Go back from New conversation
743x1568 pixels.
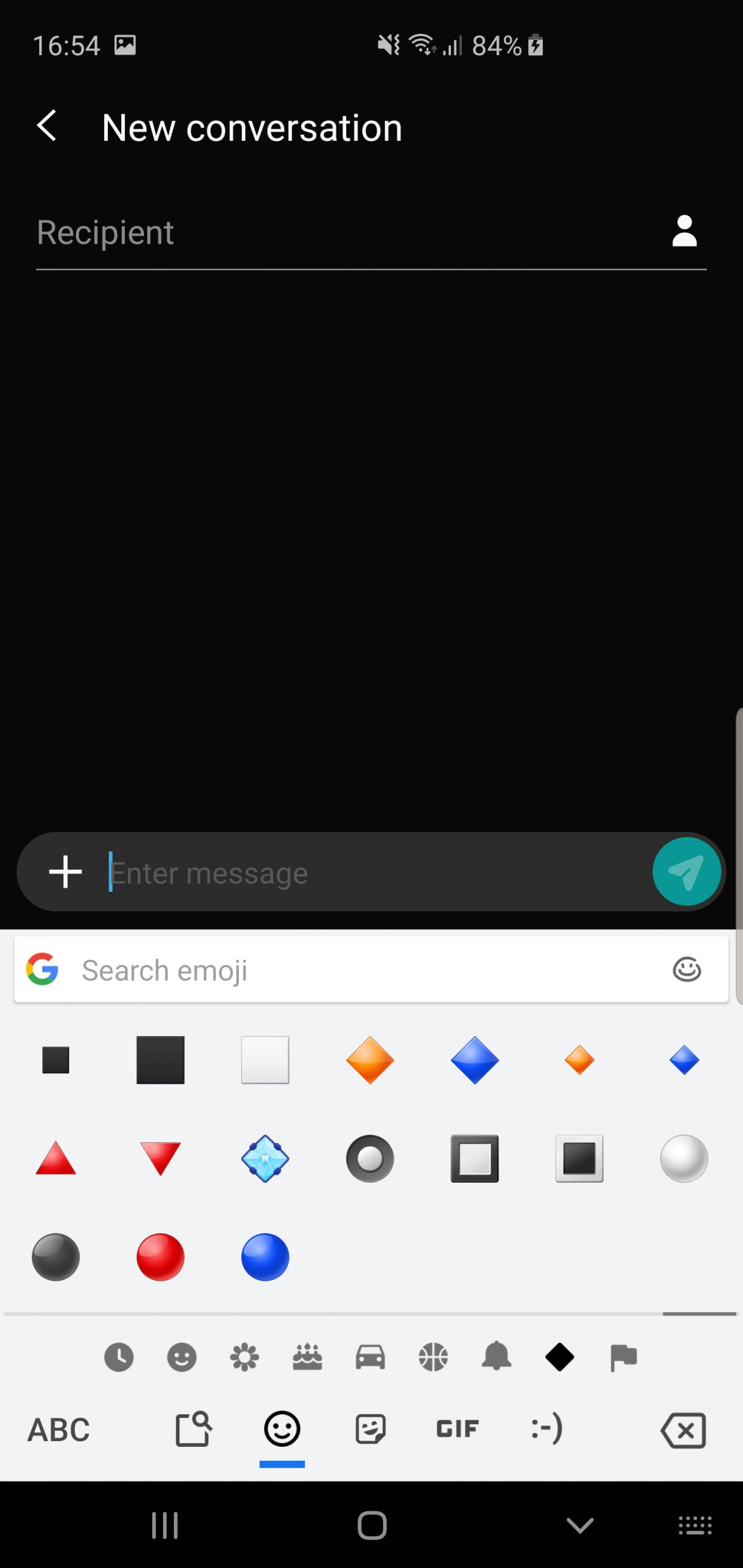[x=47, y=127]
